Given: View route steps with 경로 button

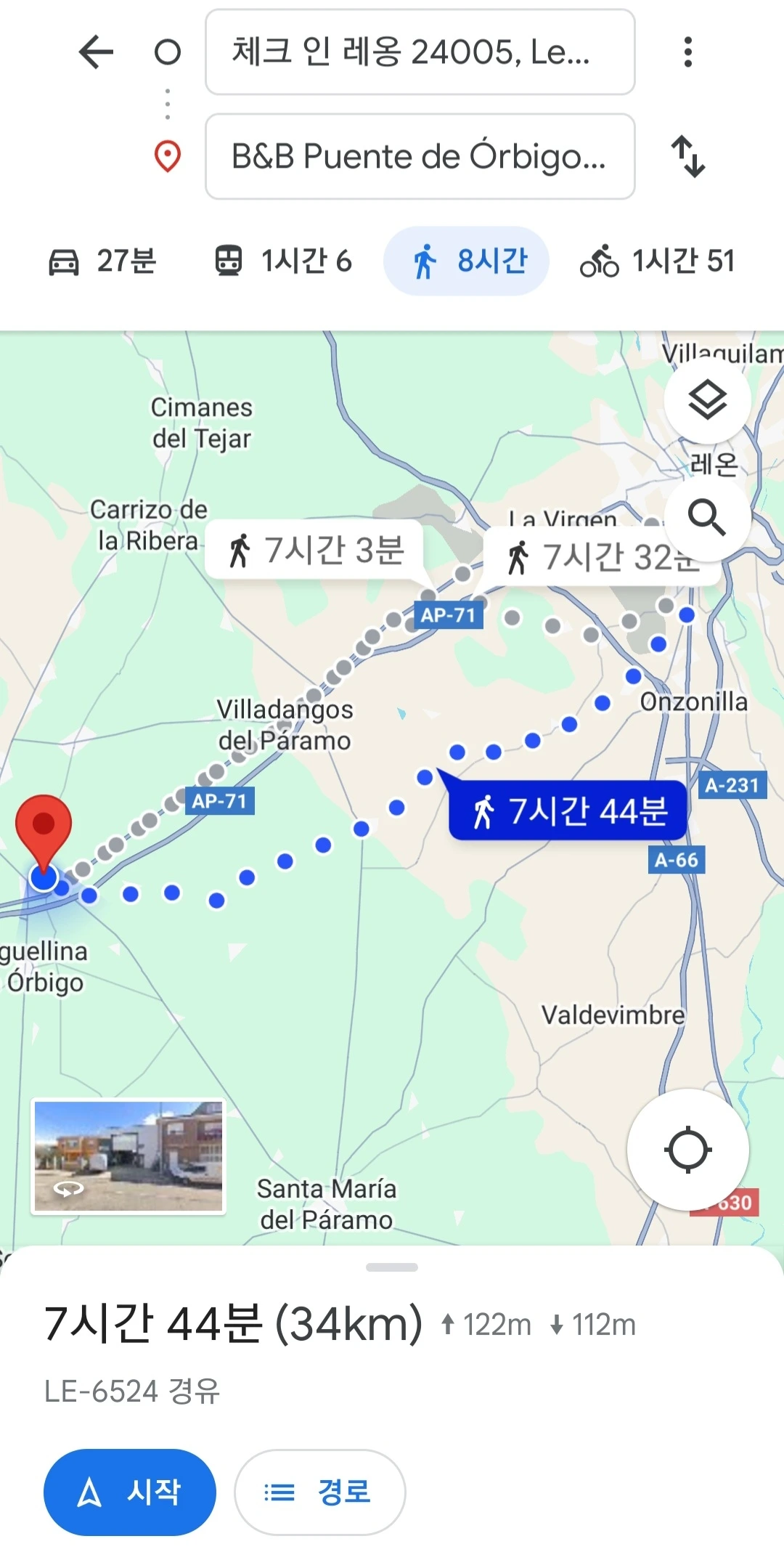Looking at the screenshot, I should (319, 1492).
